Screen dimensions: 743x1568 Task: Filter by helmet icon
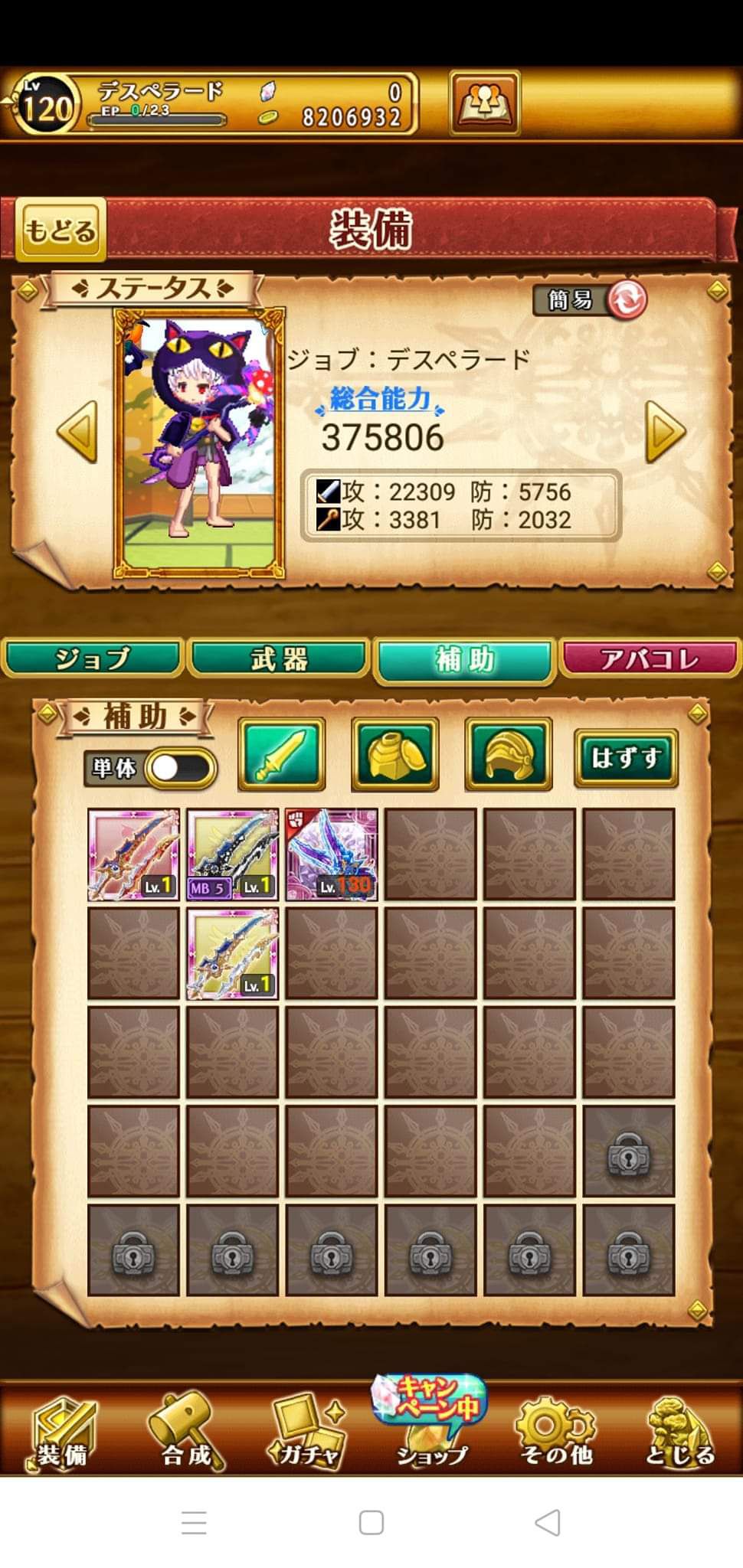point(508,754)
